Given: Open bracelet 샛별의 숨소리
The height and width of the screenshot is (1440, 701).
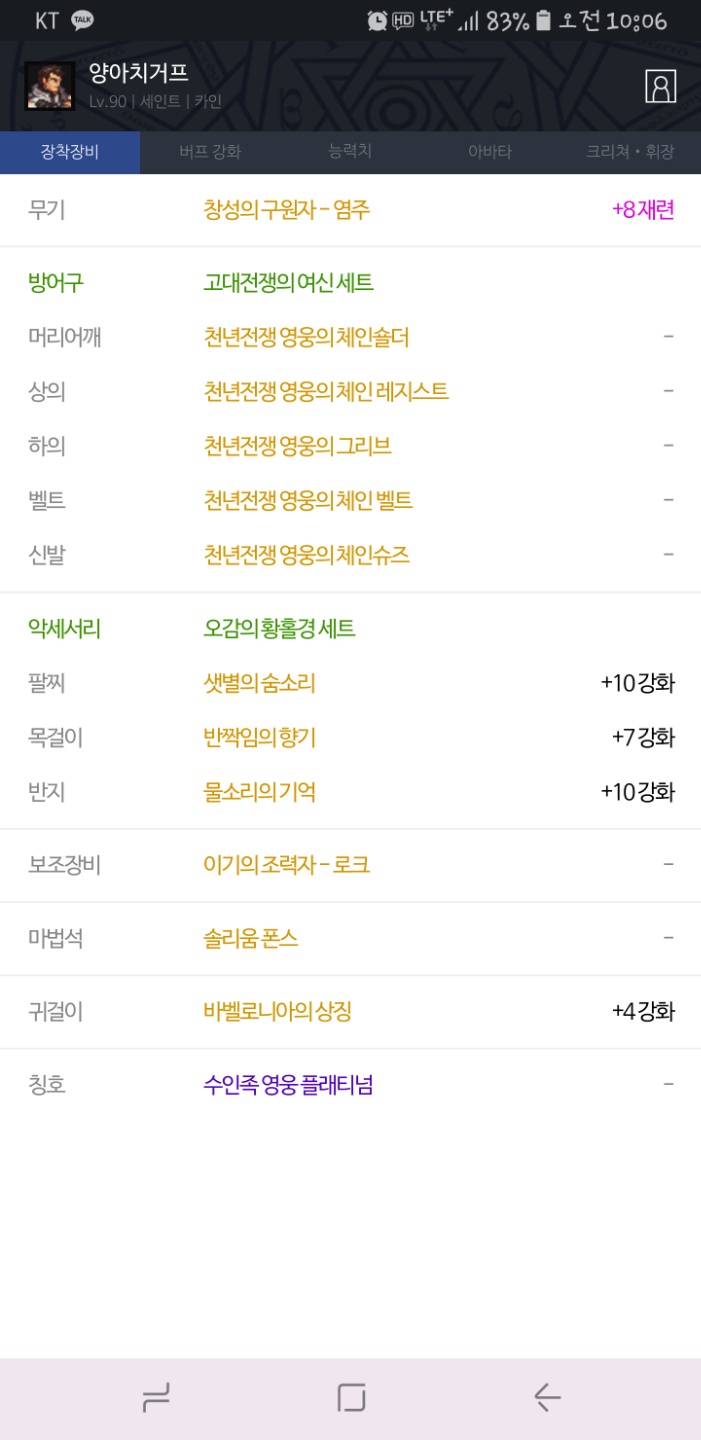Looking at the screenshot, I should [350, 683].
